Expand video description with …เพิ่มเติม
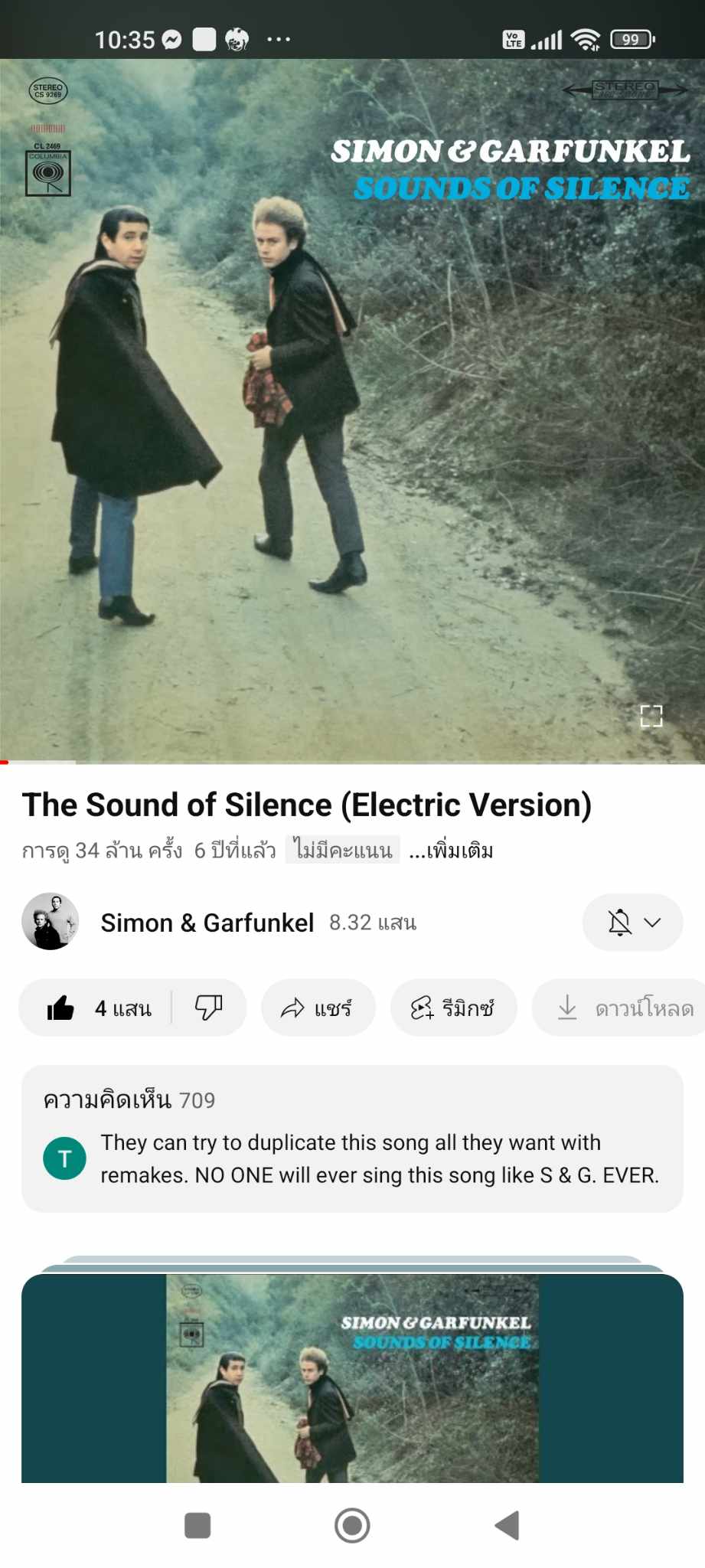Image resolution: width=705 pixels, height=1568 pixels. (x=451, y=851)
